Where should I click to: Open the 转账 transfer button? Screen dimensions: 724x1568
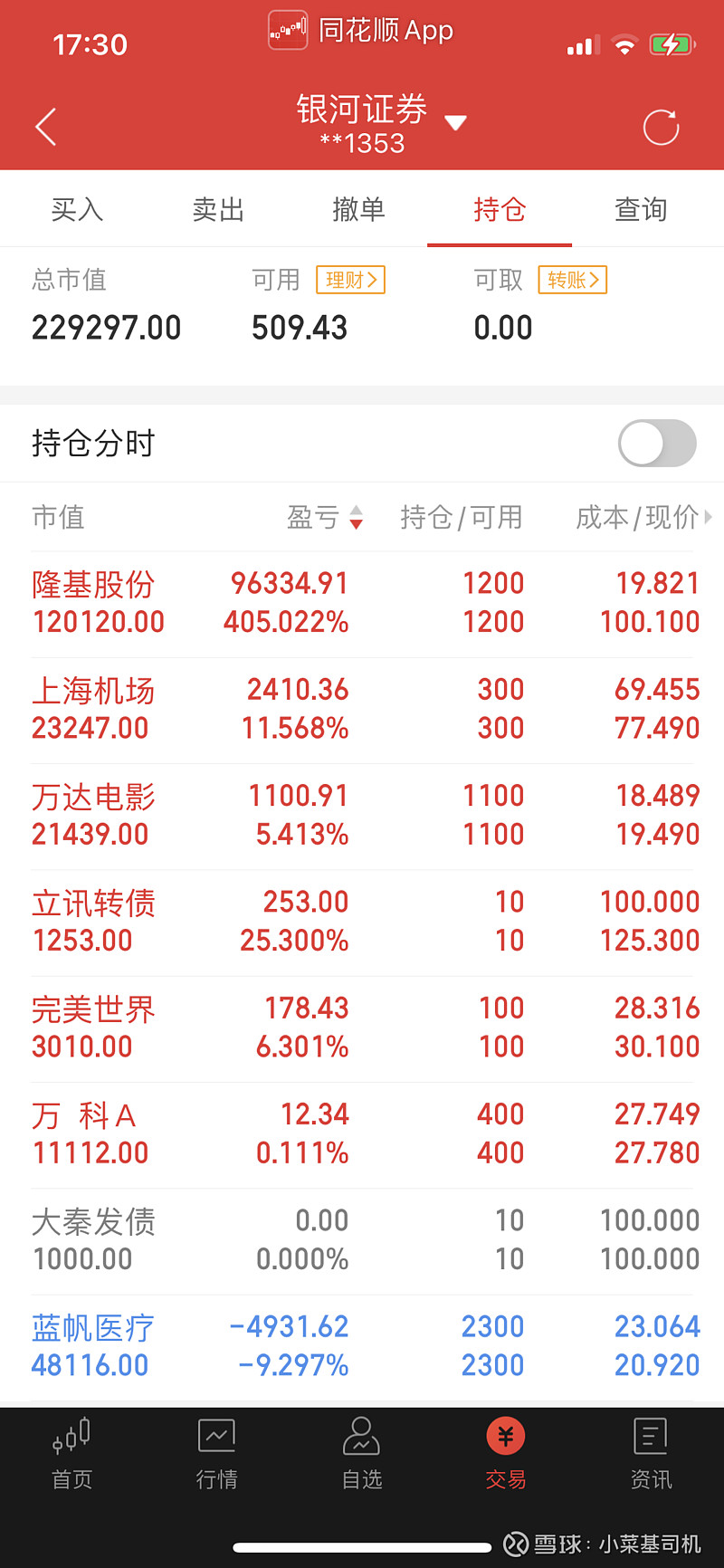(571, 281)
